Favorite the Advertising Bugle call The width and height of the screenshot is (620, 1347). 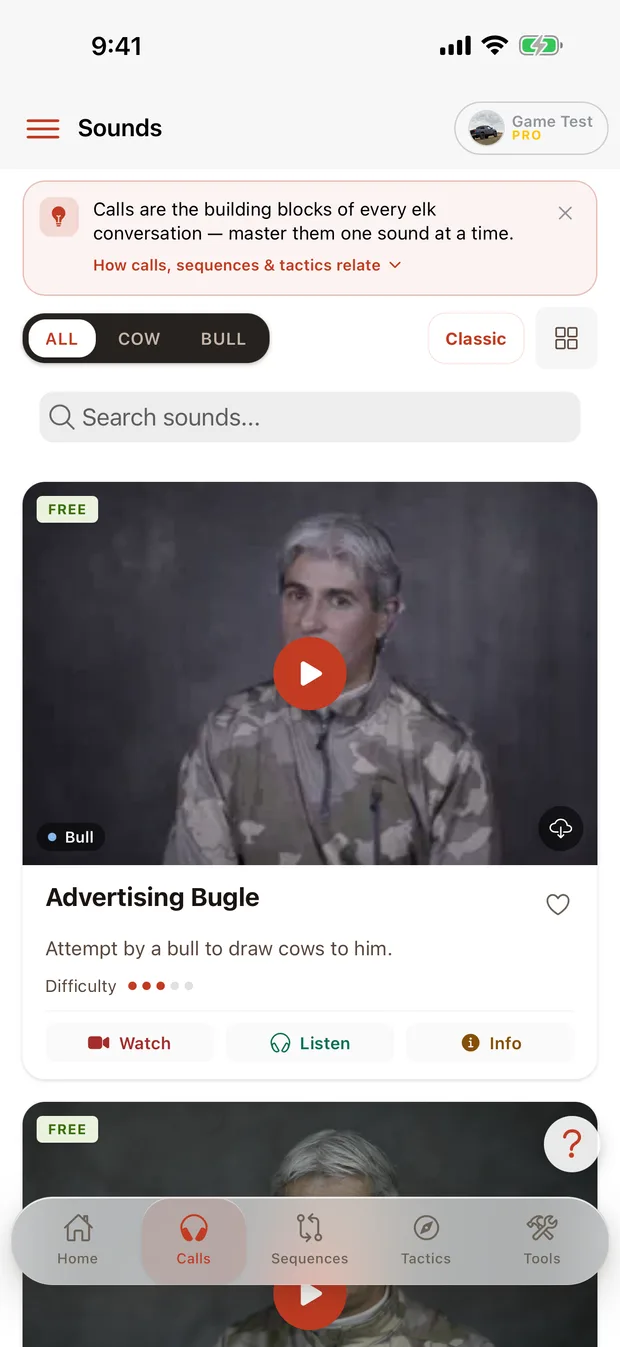558,904
